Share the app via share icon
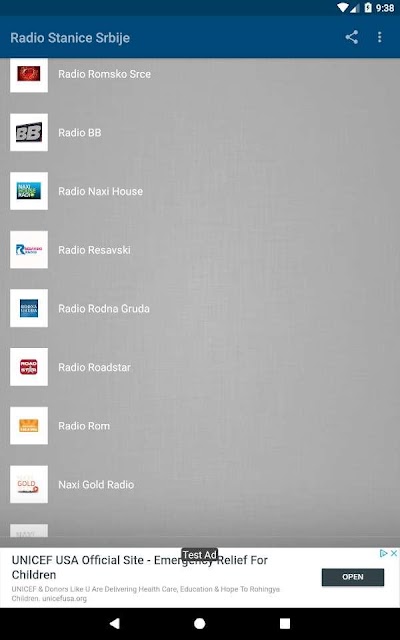Image resolution: width=400 pixels, height=640 pixels. [351, 37]
